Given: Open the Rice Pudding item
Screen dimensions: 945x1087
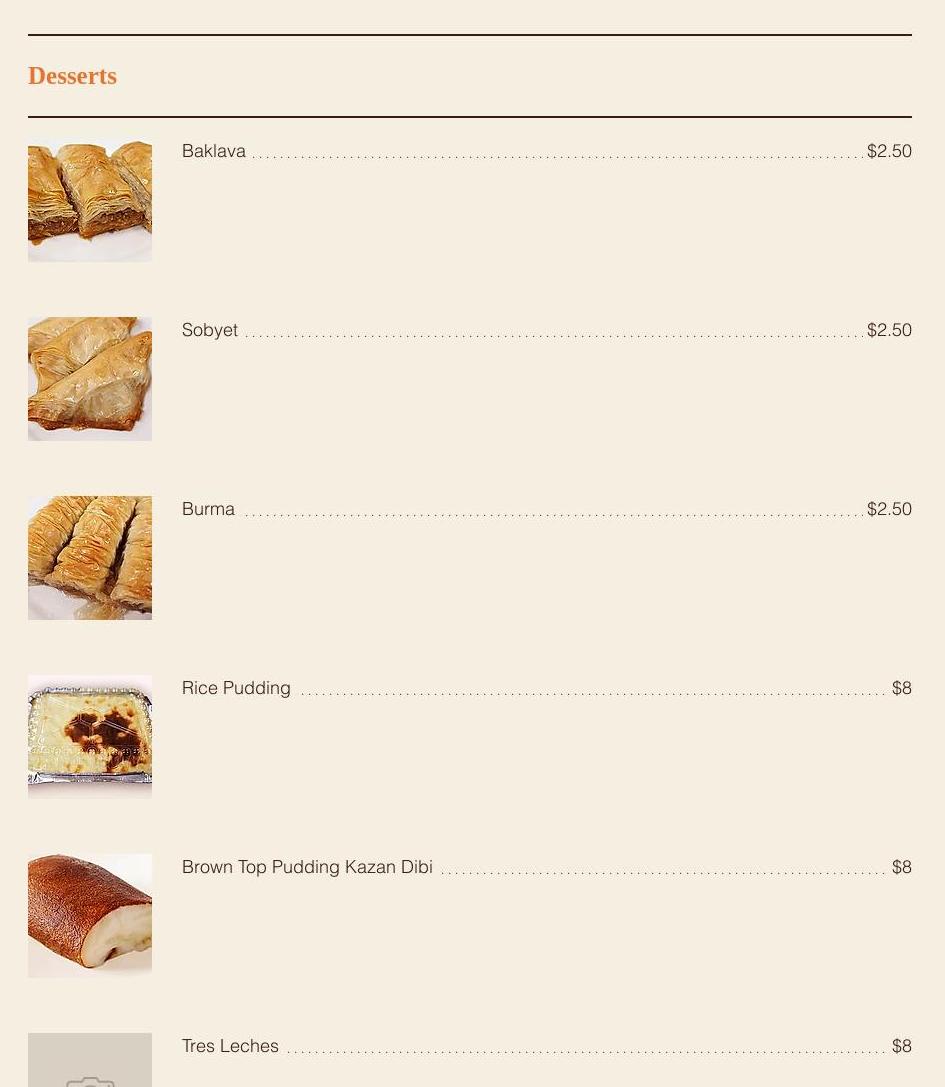Looking at the screenshot, I should point(236,688).
